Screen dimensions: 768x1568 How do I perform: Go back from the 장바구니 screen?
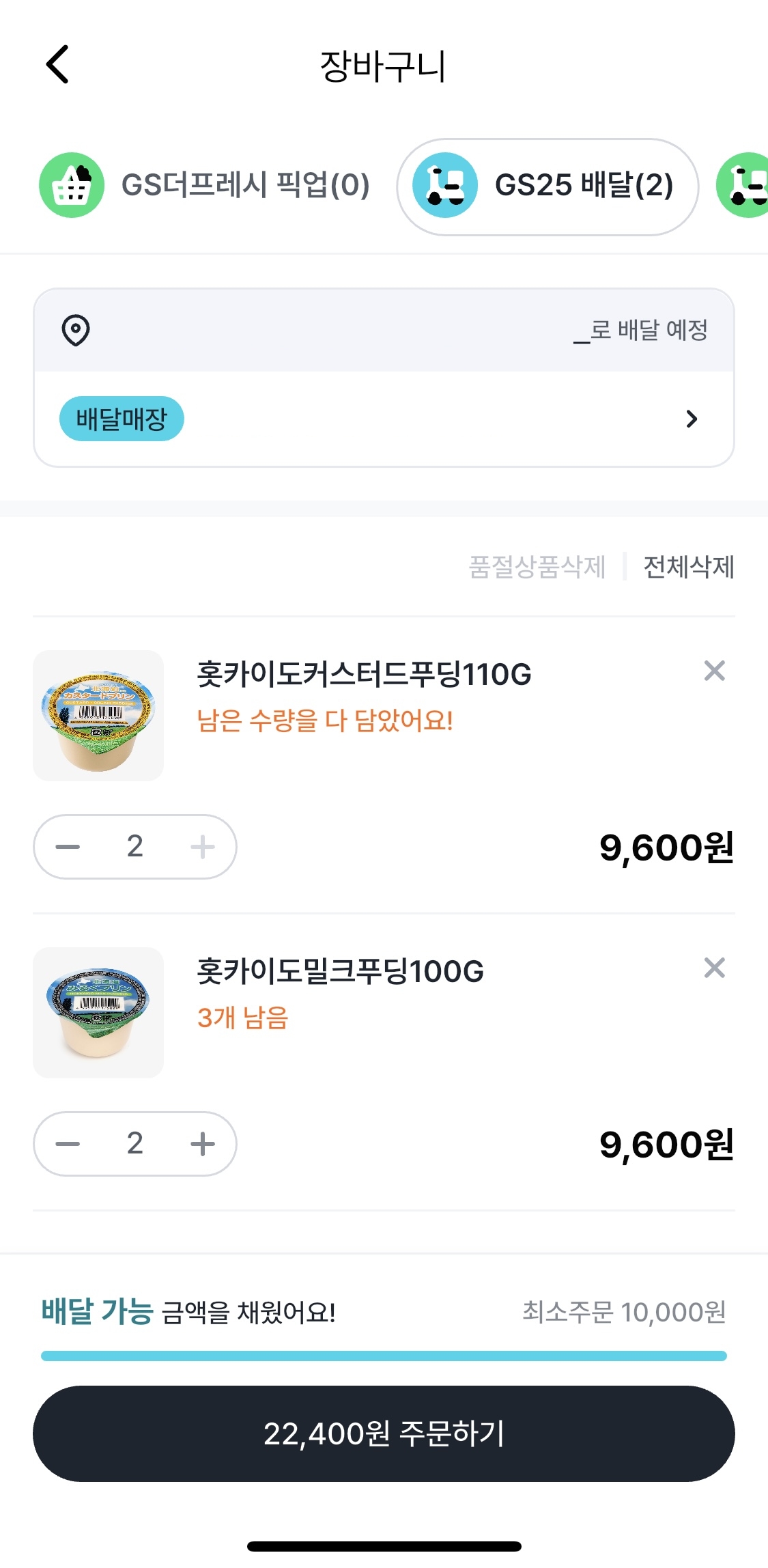pyautogui.click(x=58, y=65)
